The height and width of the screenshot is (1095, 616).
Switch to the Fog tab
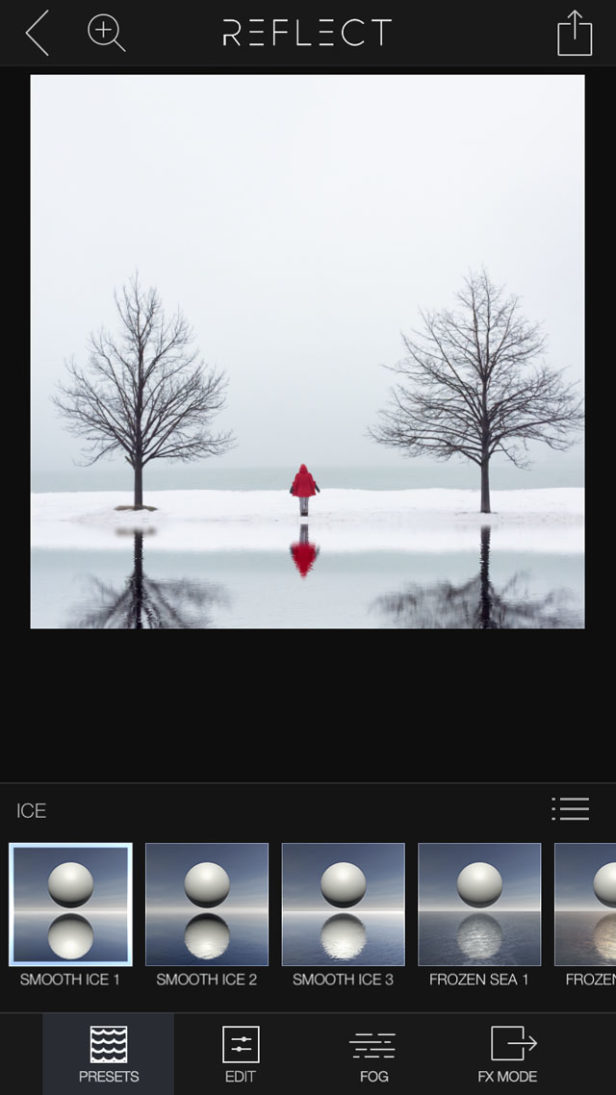click(373, 1054)
